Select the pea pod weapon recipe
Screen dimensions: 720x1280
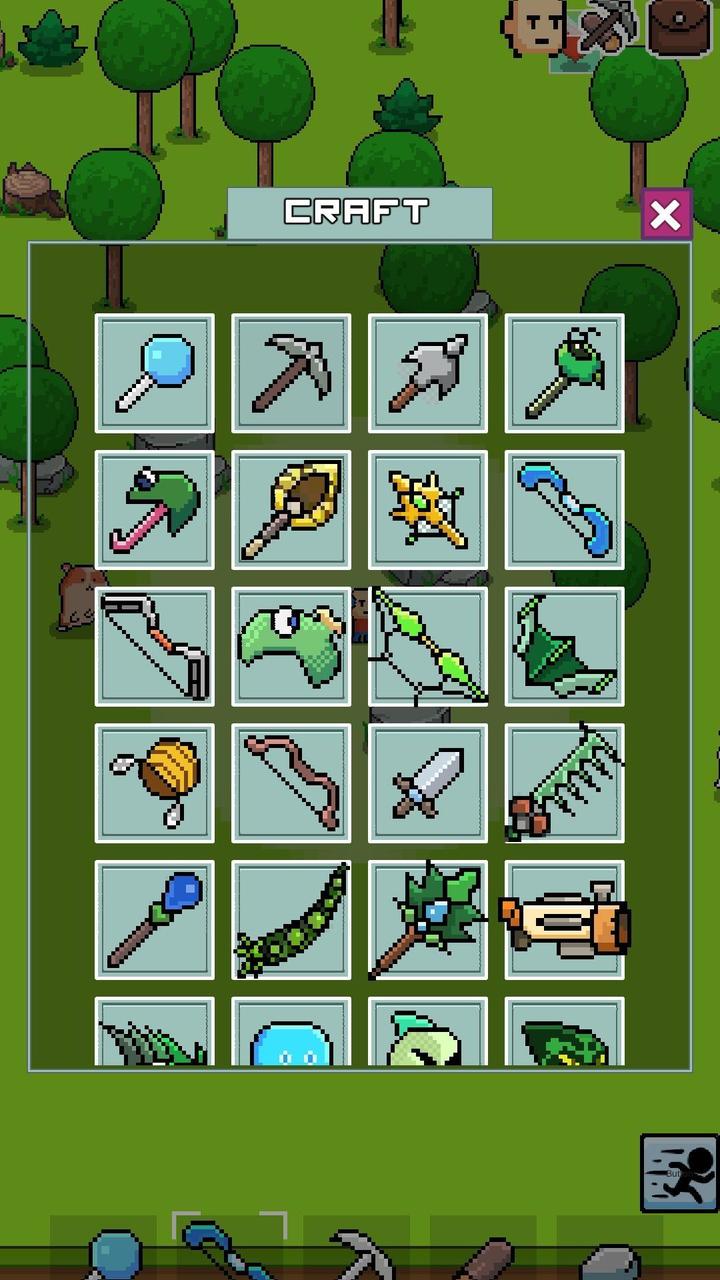(291, 920)
